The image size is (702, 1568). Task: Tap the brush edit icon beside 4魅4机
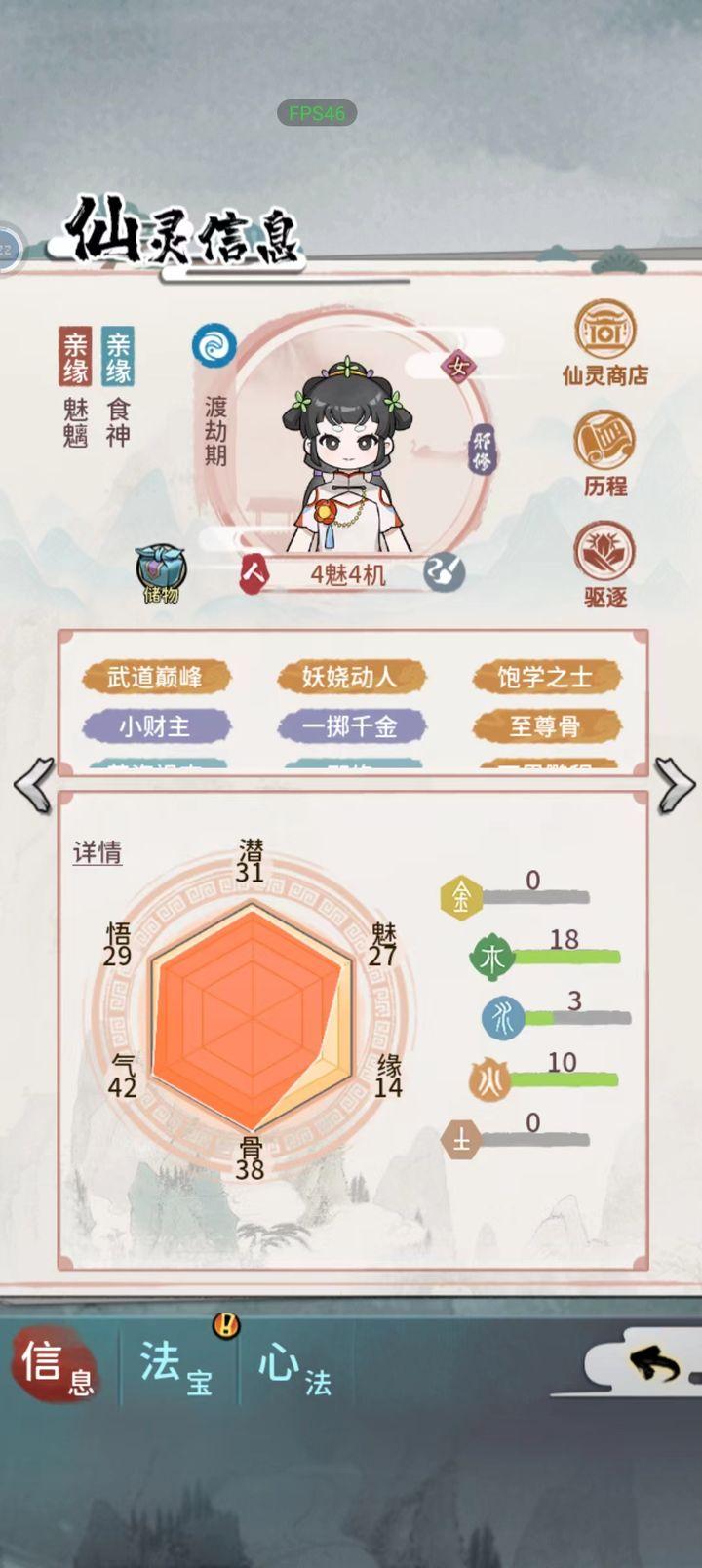pos(445,572)
